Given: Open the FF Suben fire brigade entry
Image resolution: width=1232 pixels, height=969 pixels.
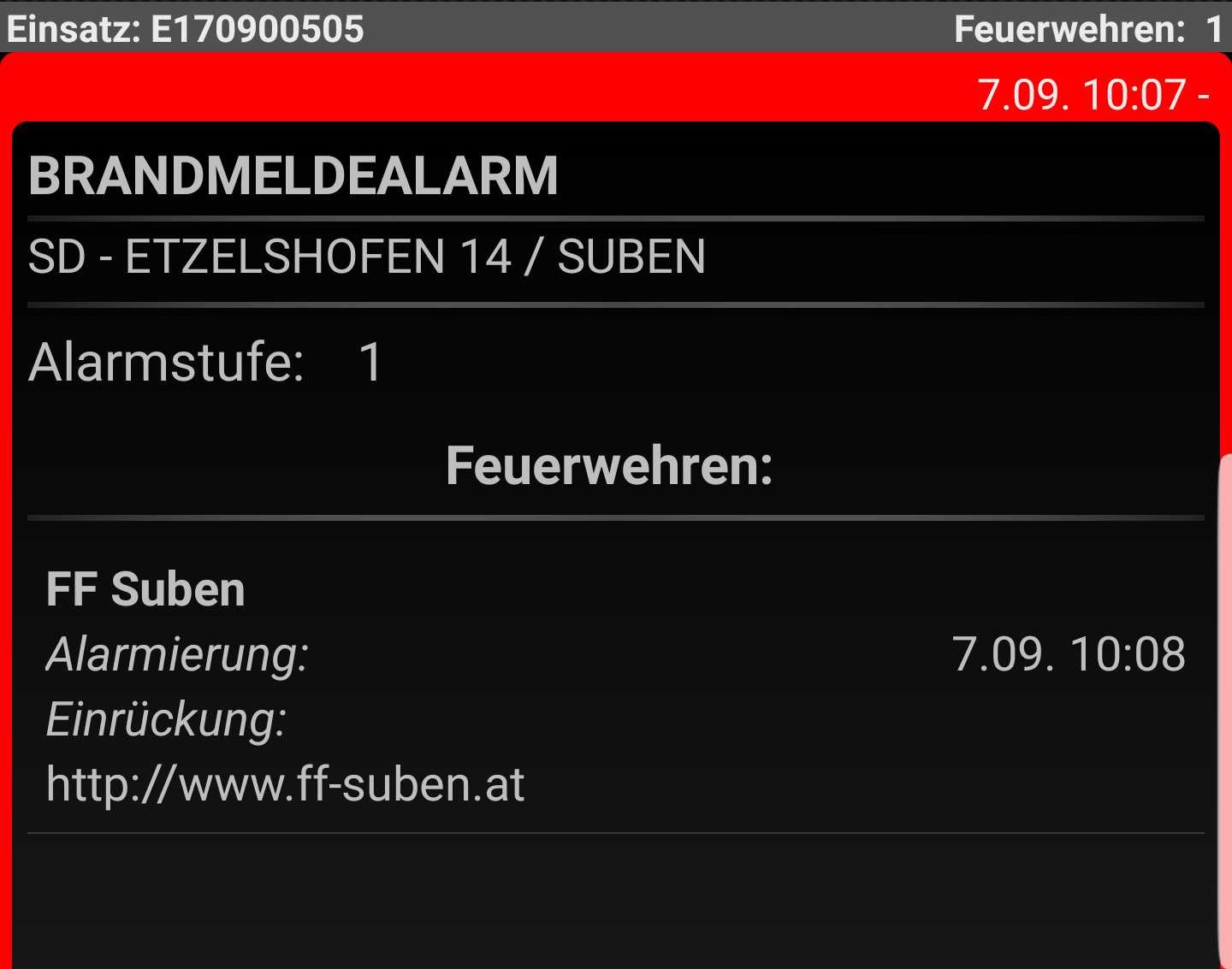Looking at the screenshot, I should 145,589.
